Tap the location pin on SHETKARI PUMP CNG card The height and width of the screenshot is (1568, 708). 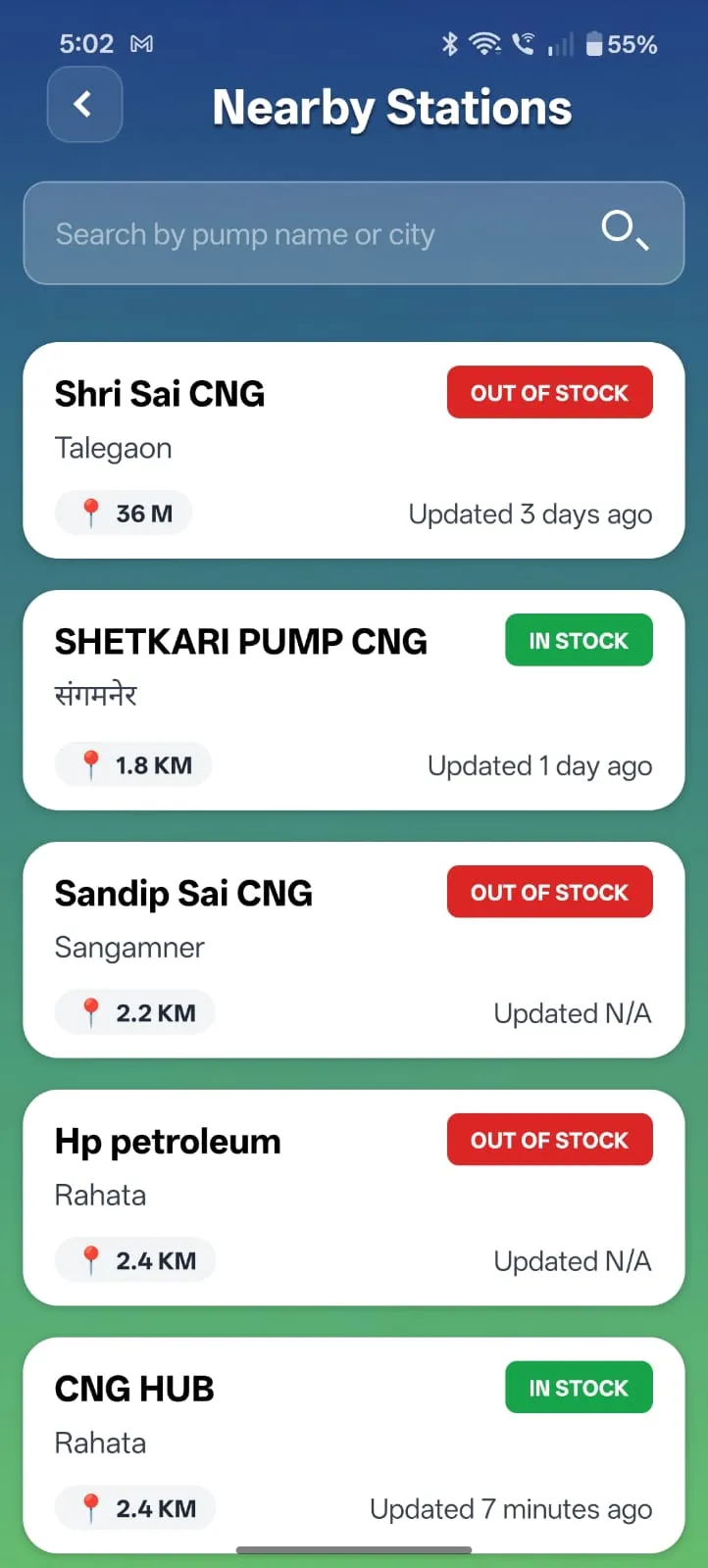93,763
